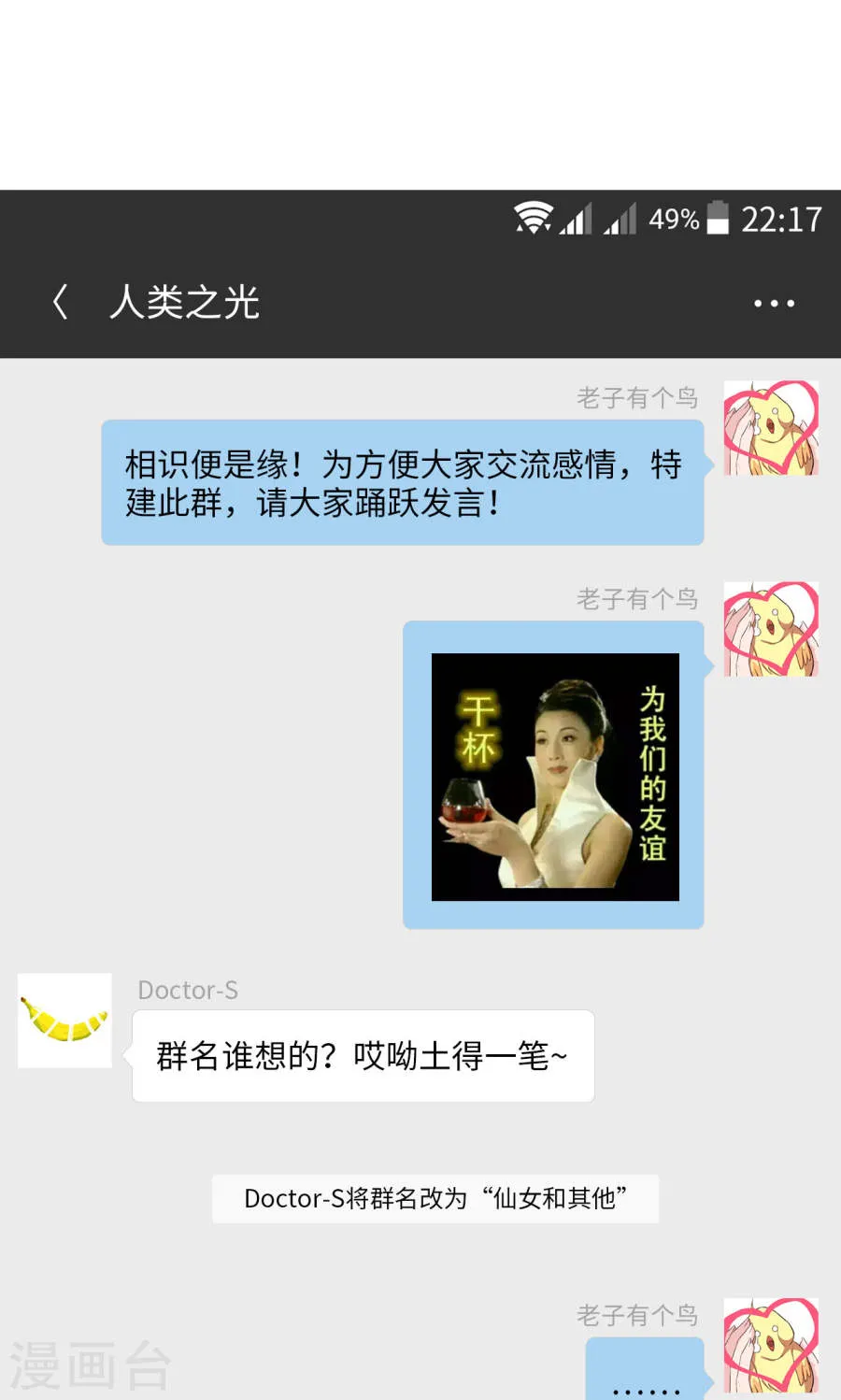Image resolution: width=841 pixels, height=1400 pixels.
Task: Tap the nickname label Doctor-S
Action: coord(188,990)
